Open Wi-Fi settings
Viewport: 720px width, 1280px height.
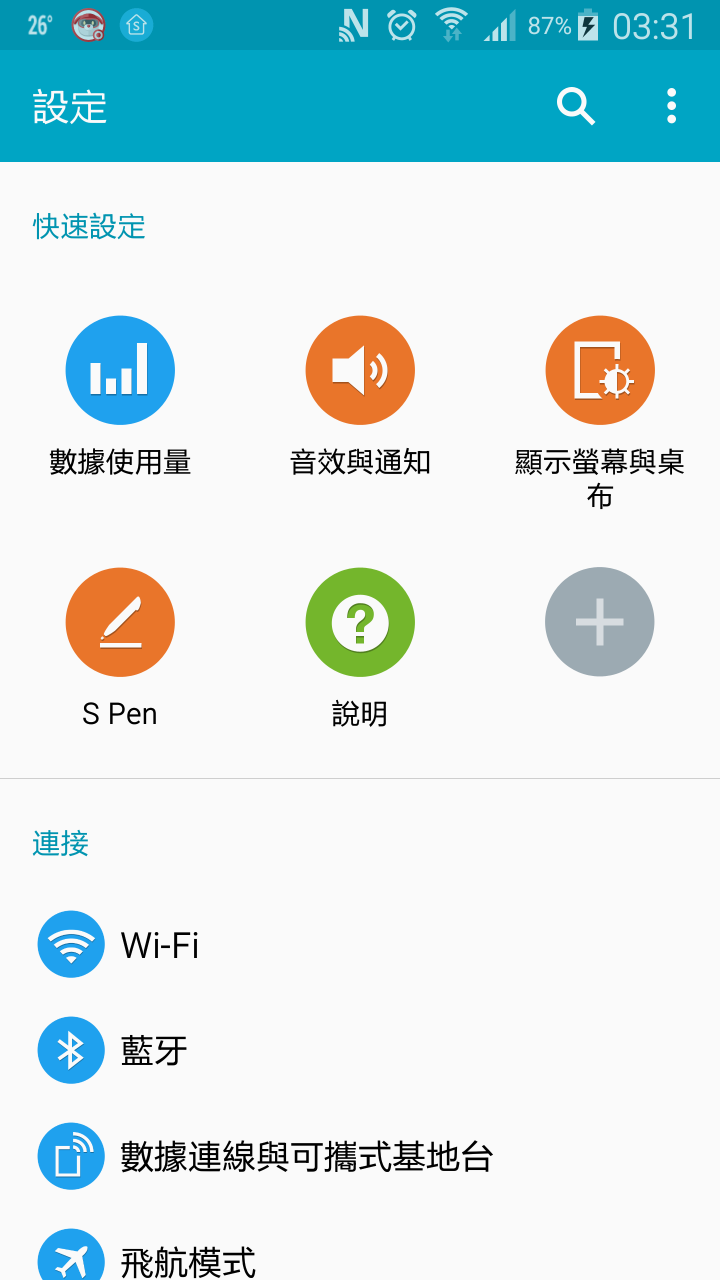(x=360, y=944)
